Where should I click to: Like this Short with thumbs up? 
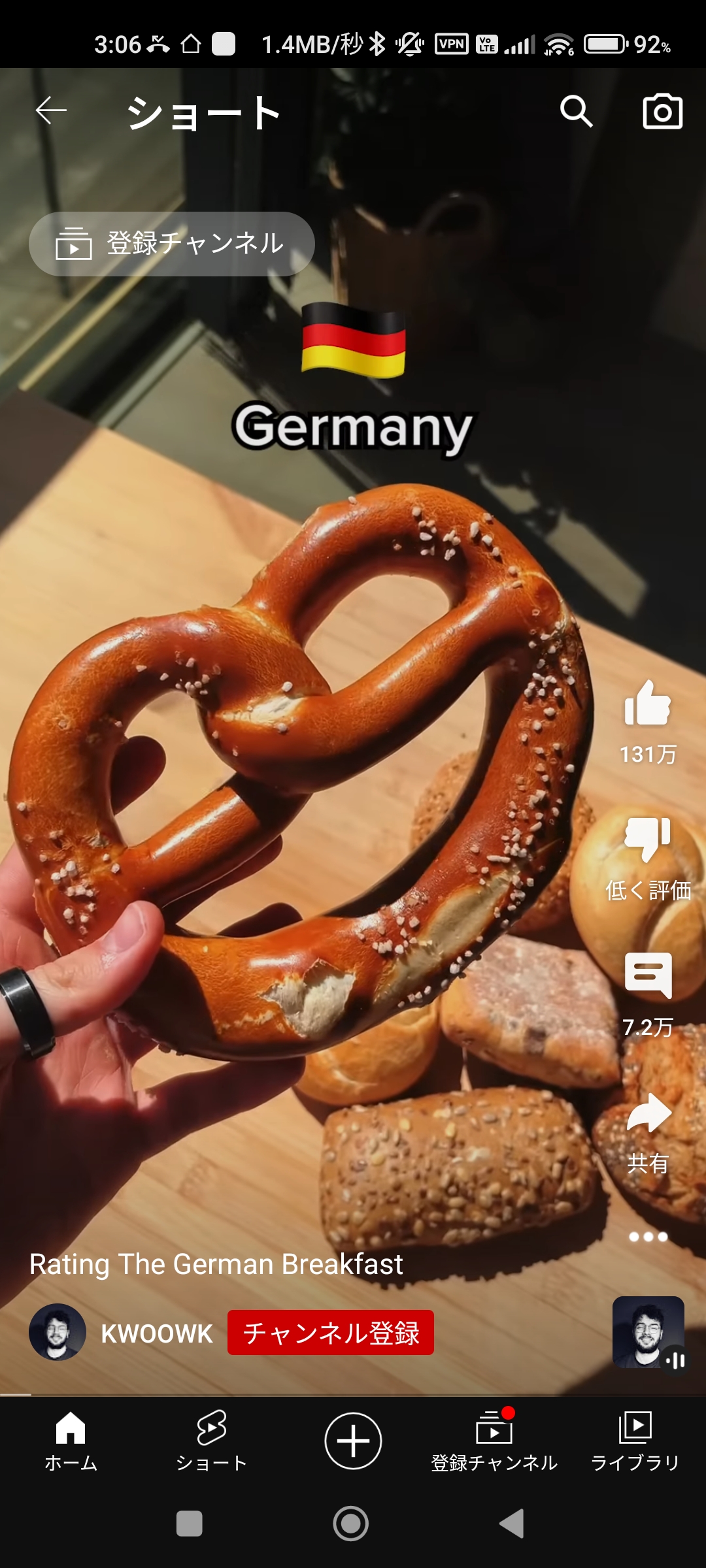pyautogui.click(x=647, y=704)
